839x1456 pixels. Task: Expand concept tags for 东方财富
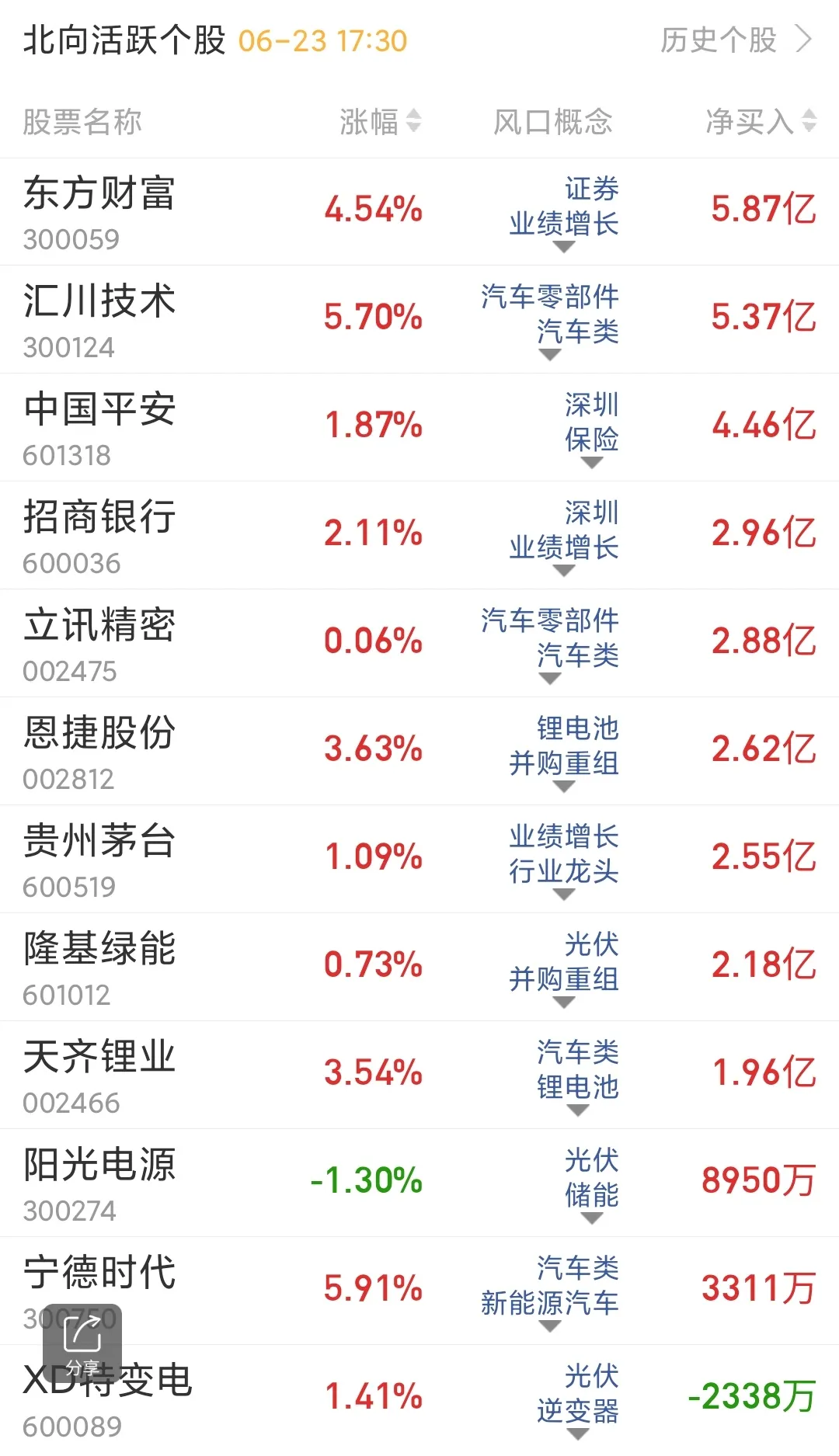tap(564, 247)
